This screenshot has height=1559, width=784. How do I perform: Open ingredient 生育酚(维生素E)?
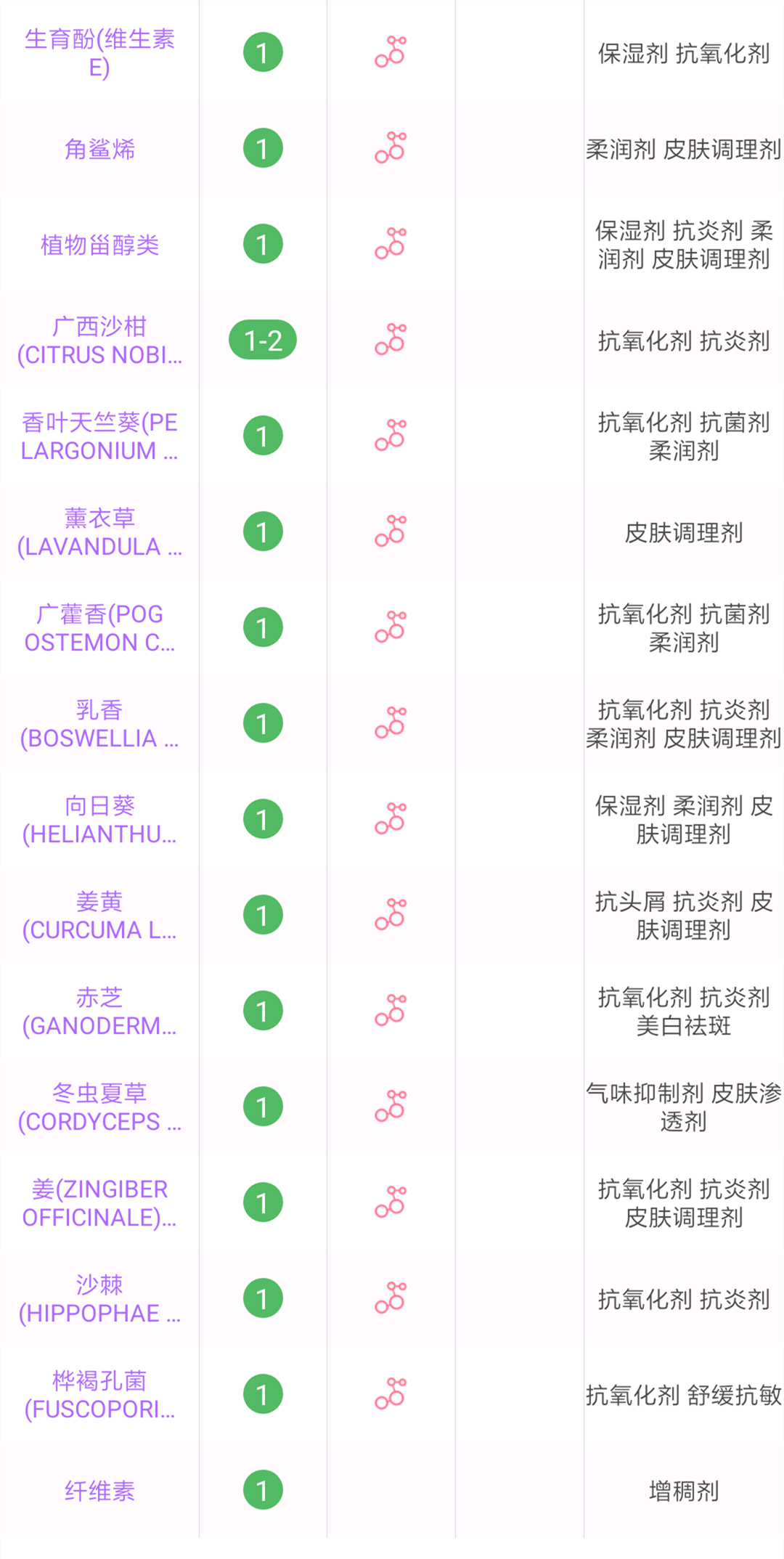coord(99,53)
